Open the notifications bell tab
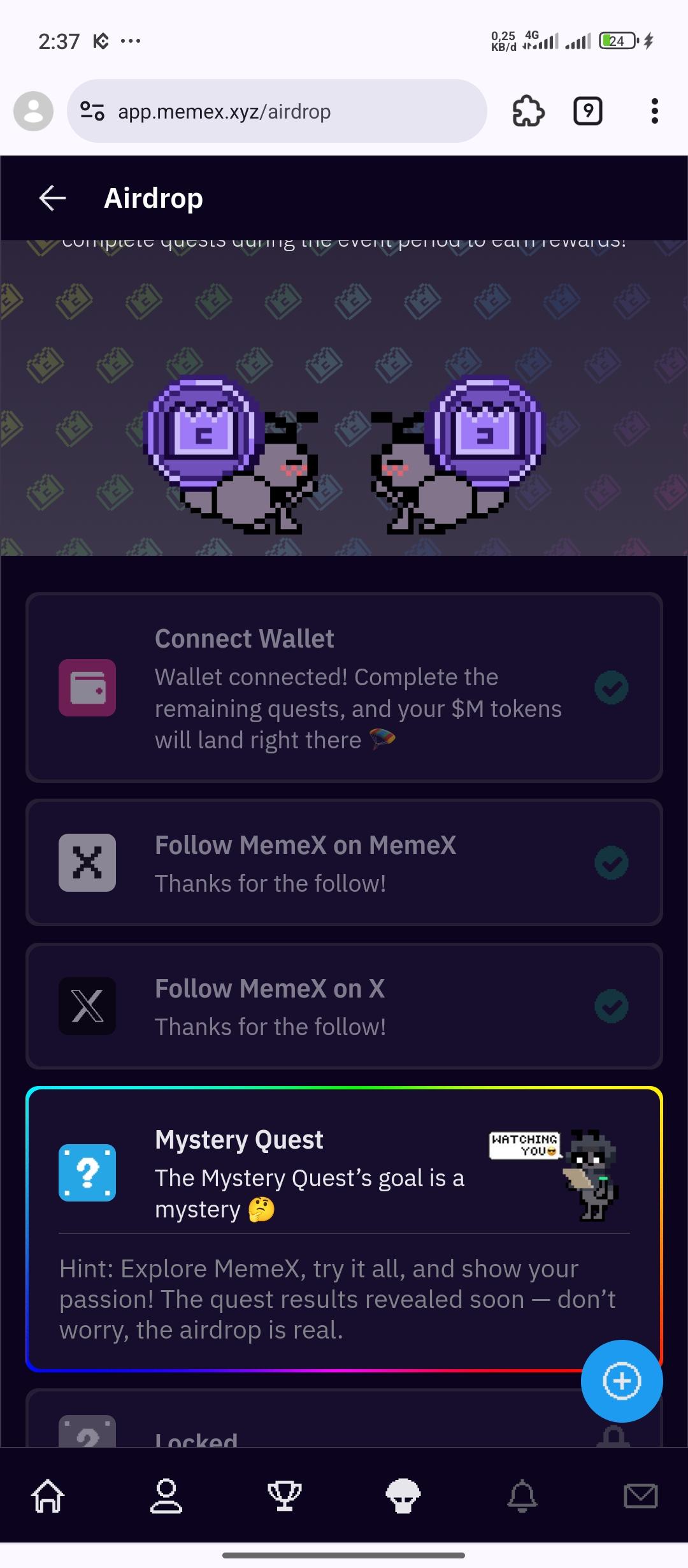 pyautogui.click(x=522, y=1496)
